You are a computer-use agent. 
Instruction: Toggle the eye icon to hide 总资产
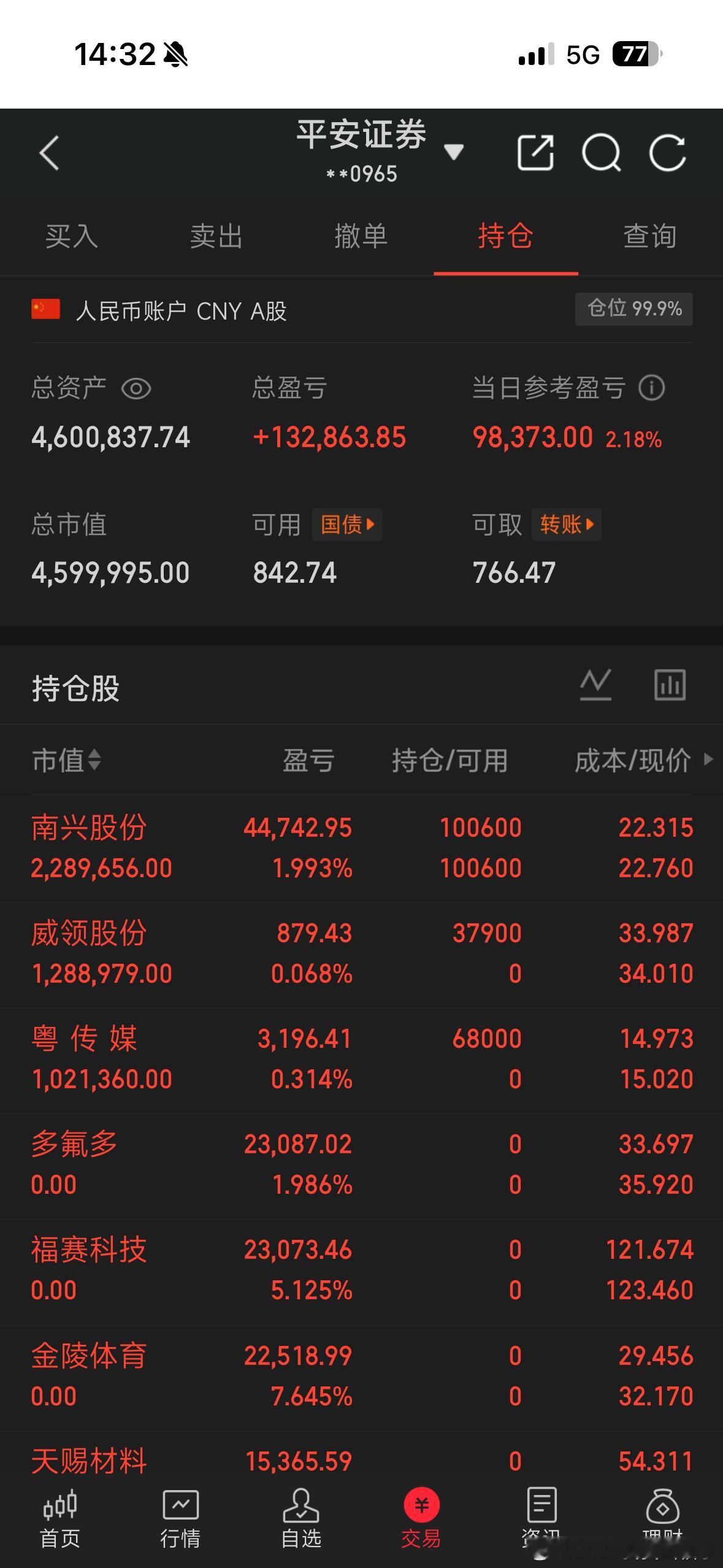[x=137, y=389]
